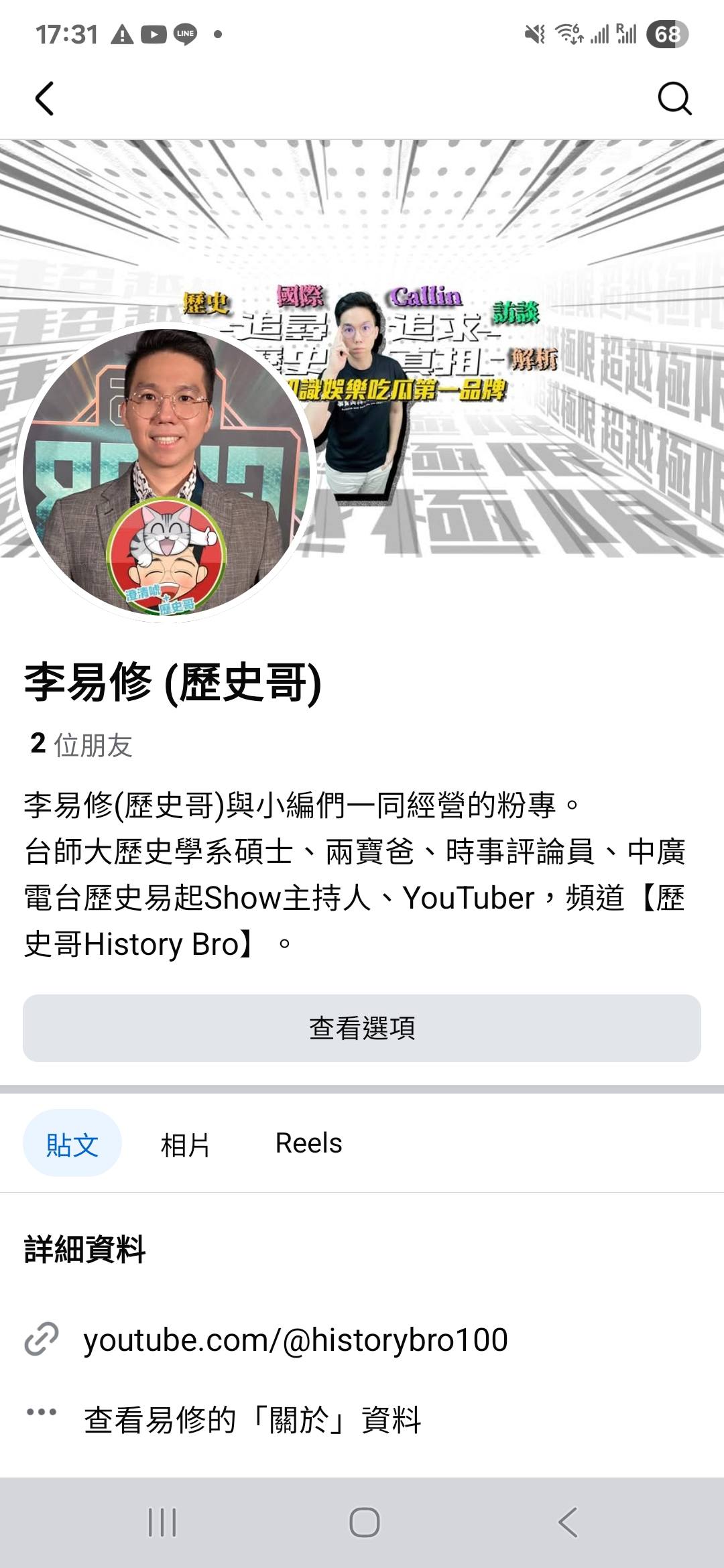This screenshot has width=724, height=1568.
Task: View the 2 位朋友 friends list
Action: coord(82,744)
